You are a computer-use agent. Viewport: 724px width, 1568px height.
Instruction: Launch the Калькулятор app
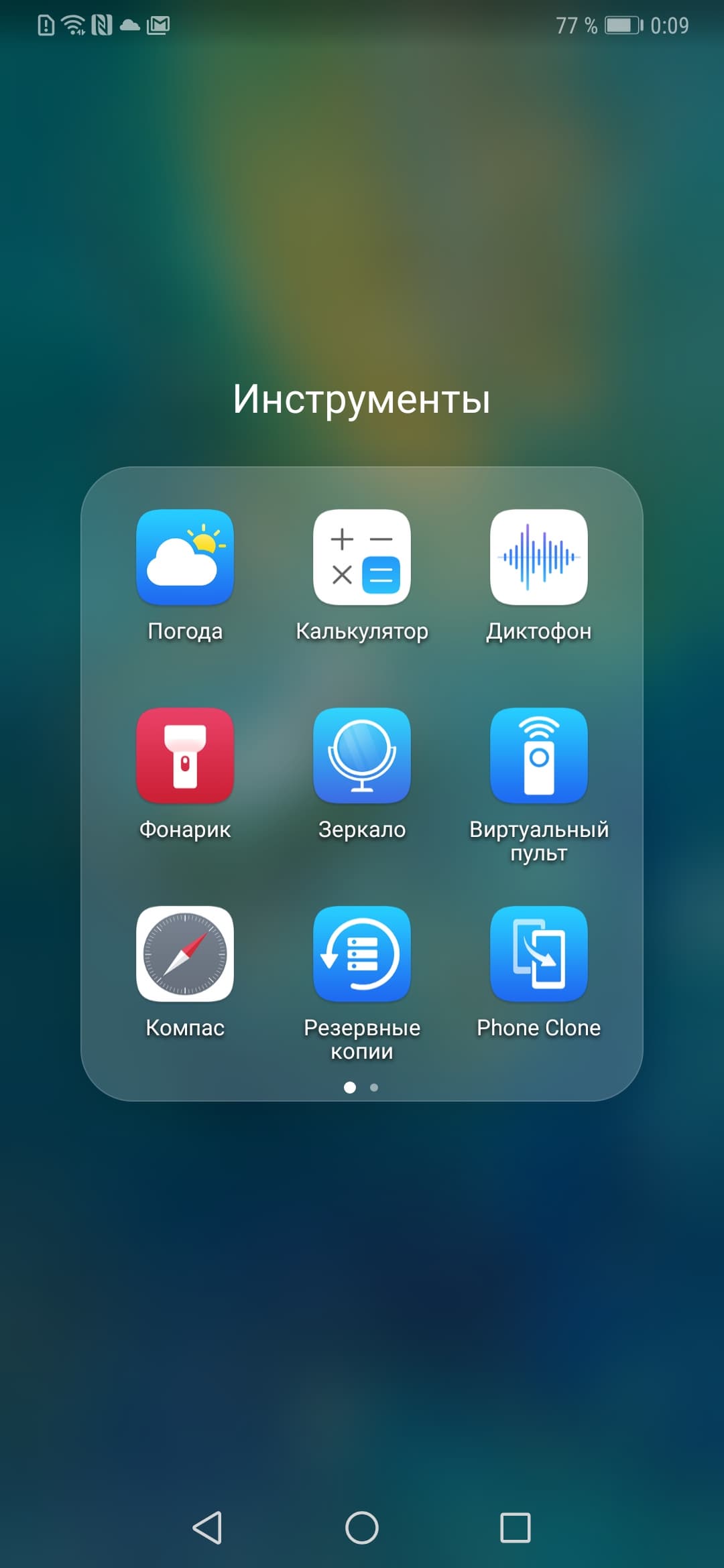tap(362, 558)
